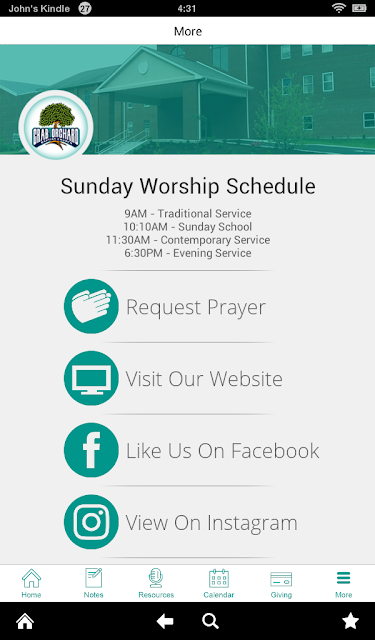Select Visit Our Website
Screen dimensions: 375x640
click(173, 378)
